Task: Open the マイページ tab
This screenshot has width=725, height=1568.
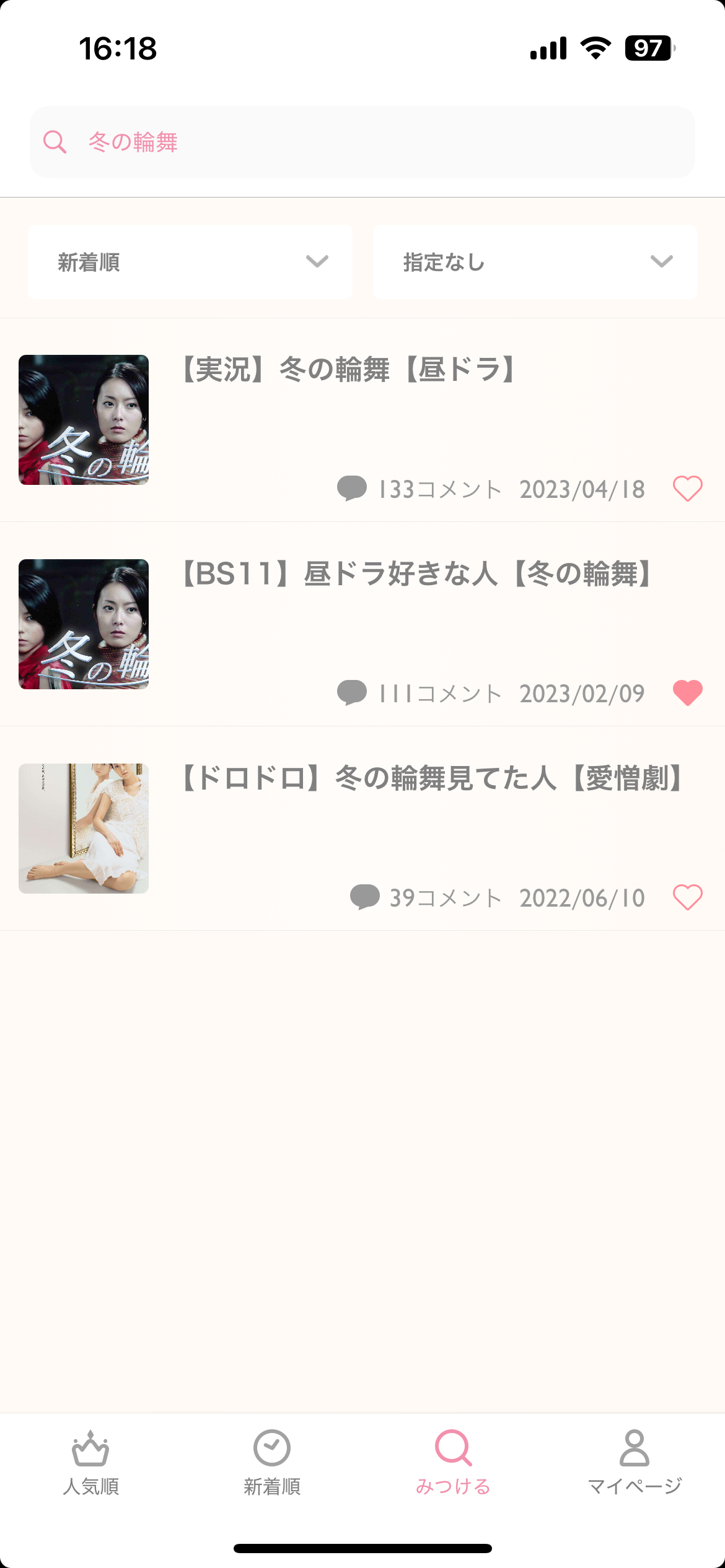Action: [635, 1463]
